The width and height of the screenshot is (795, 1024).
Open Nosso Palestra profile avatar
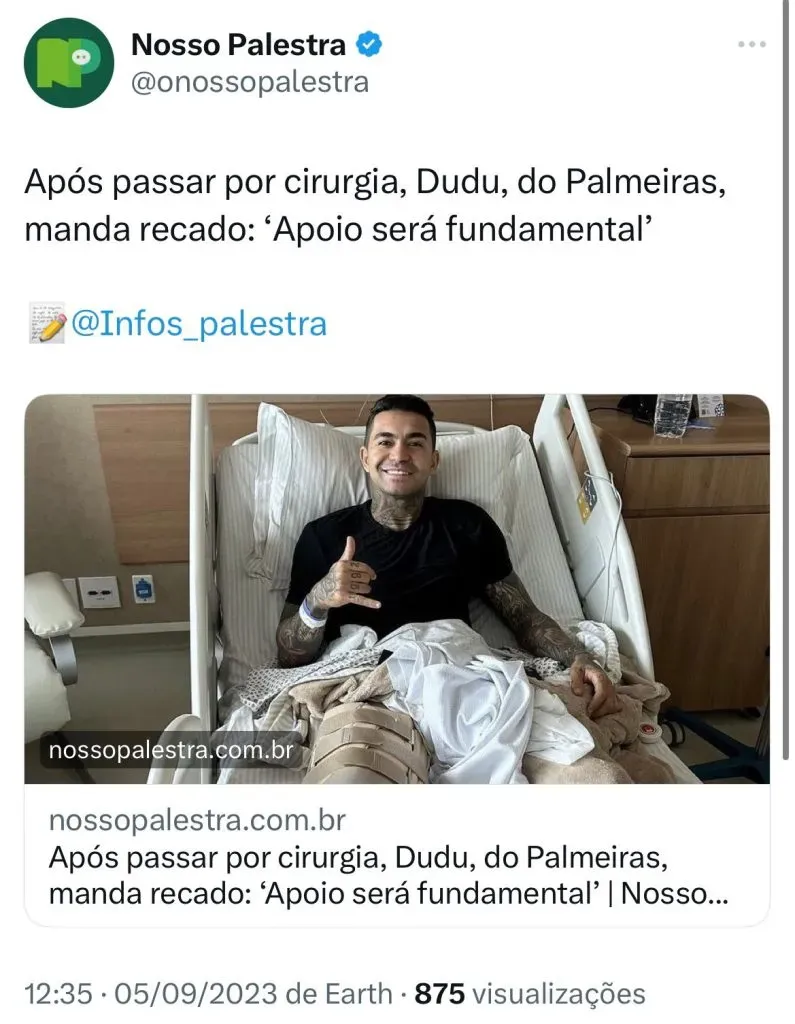pyautogui.click(x=69, y=63)
